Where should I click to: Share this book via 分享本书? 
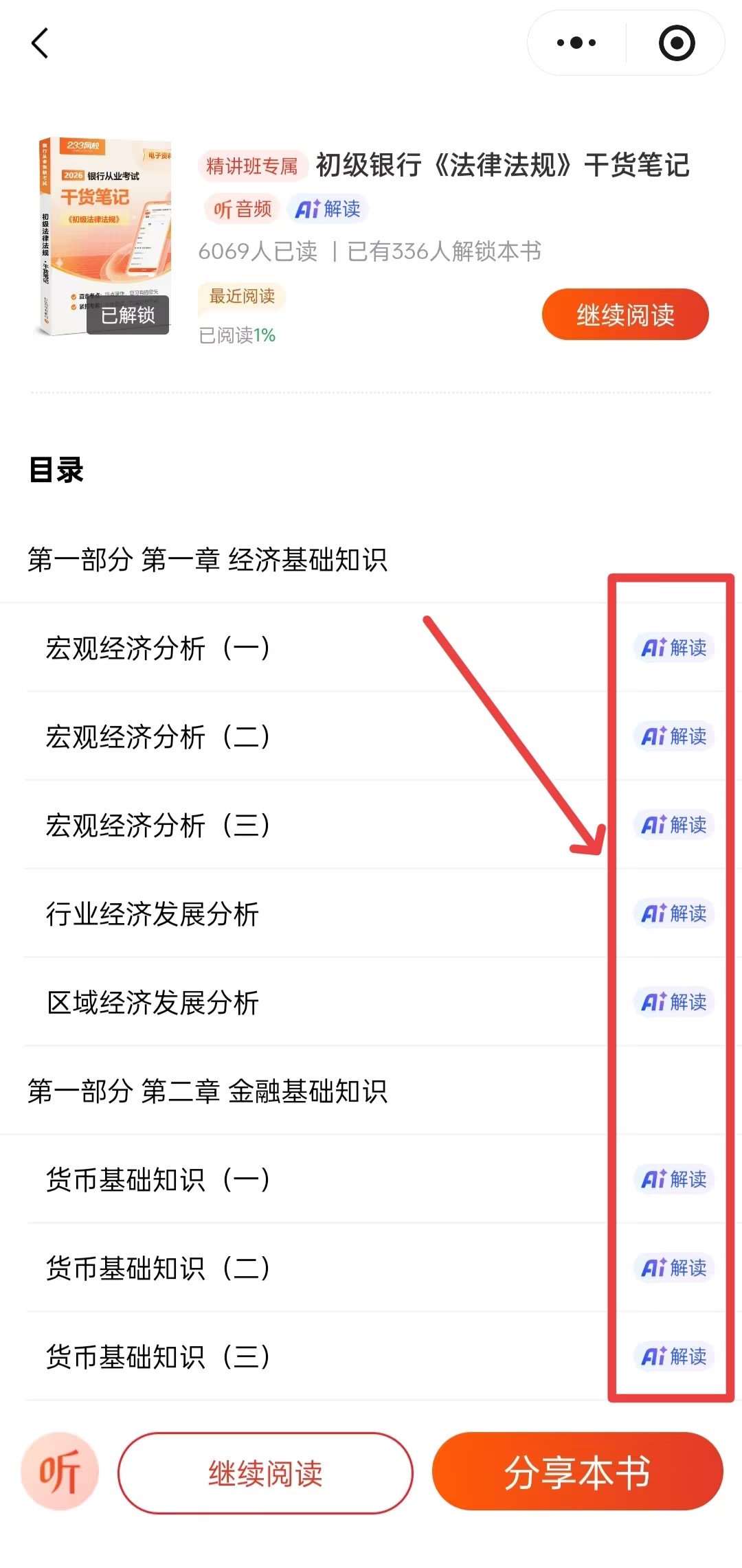point(577,1472)
